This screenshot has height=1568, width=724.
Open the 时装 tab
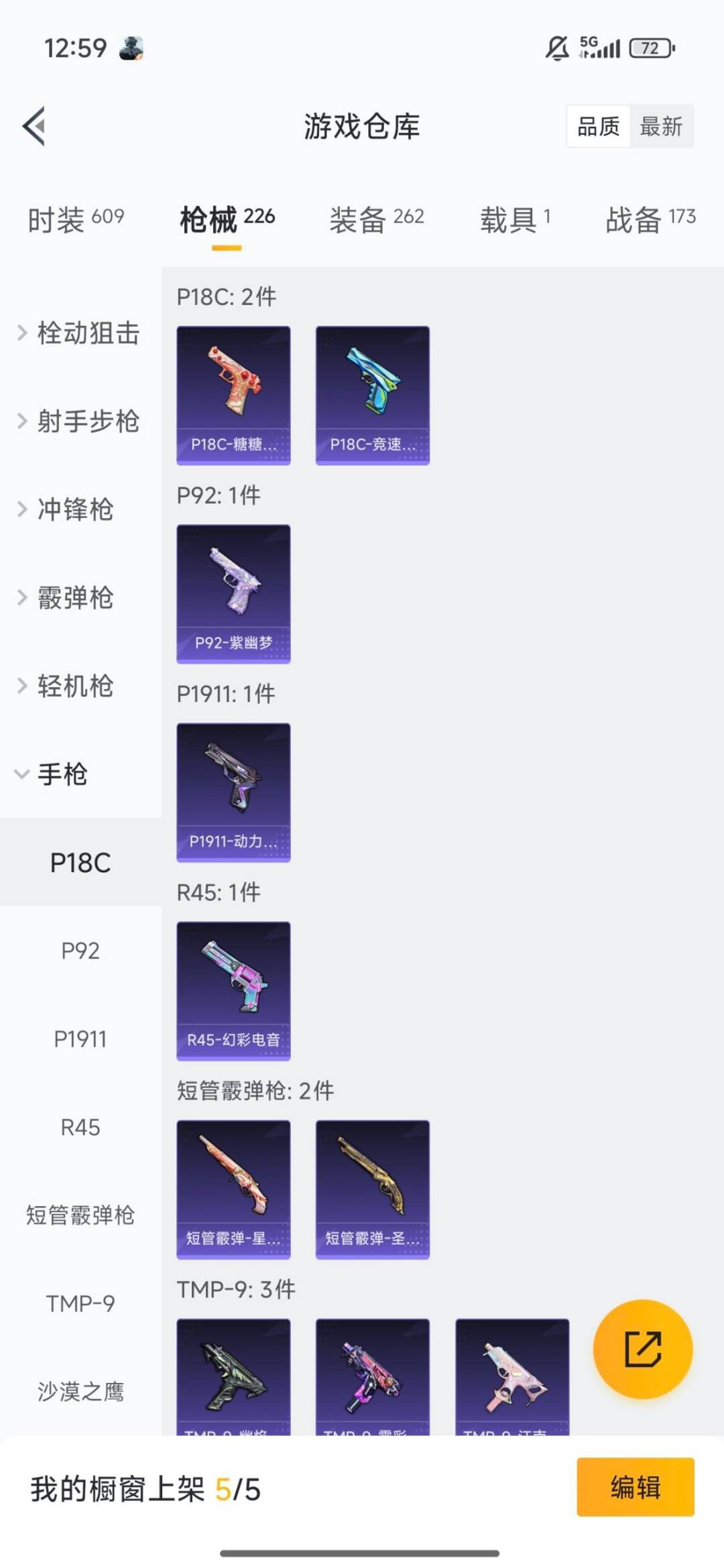coord(74,218)
